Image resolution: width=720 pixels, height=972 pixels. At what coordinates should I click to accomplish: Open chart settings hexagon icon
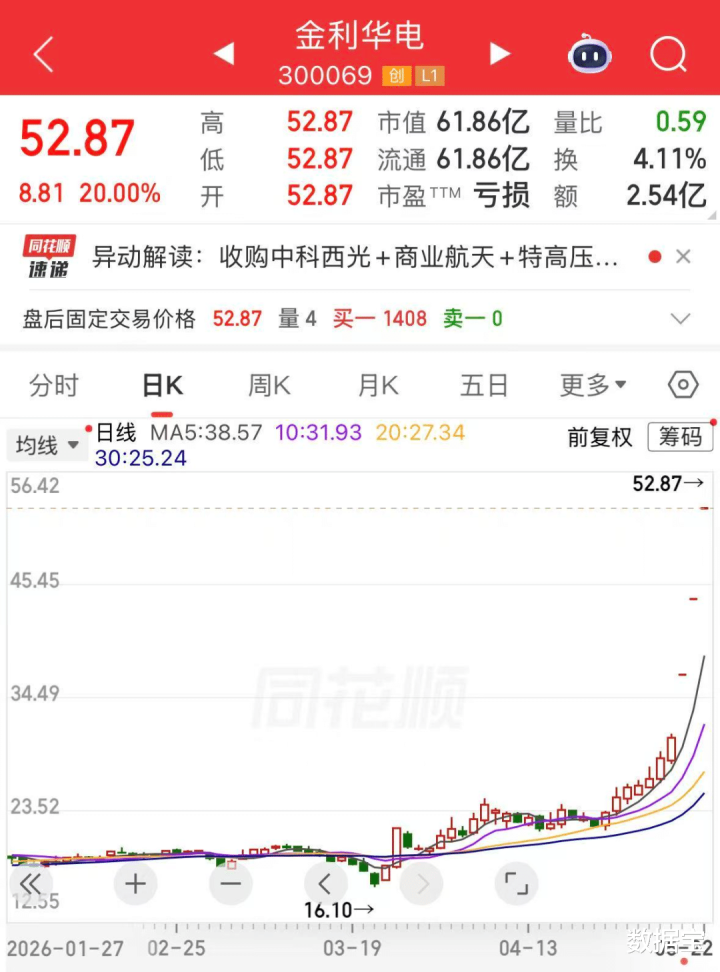pyautogui.click(x=683, y=385)
